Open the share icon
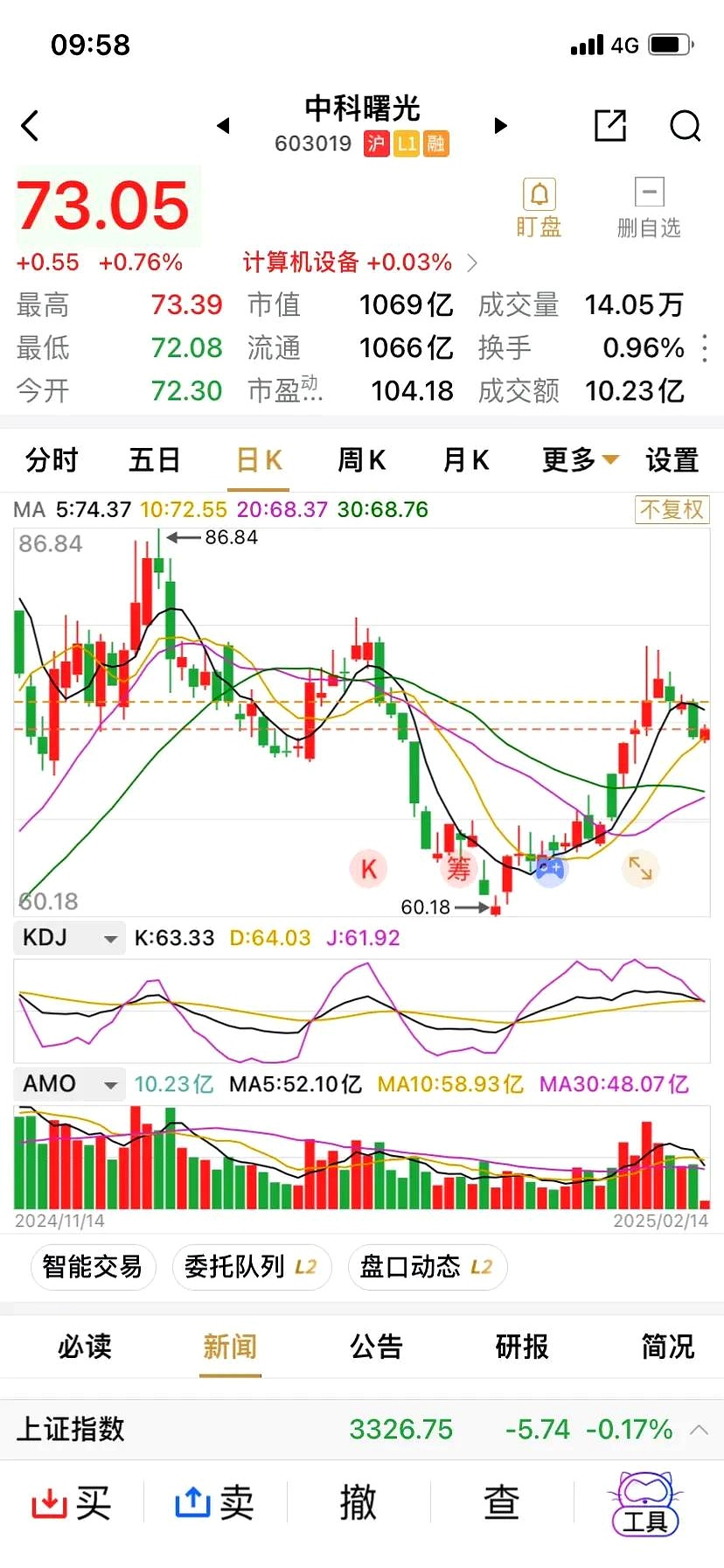This screenshot has width=724, height=1568. pos(610,125)
